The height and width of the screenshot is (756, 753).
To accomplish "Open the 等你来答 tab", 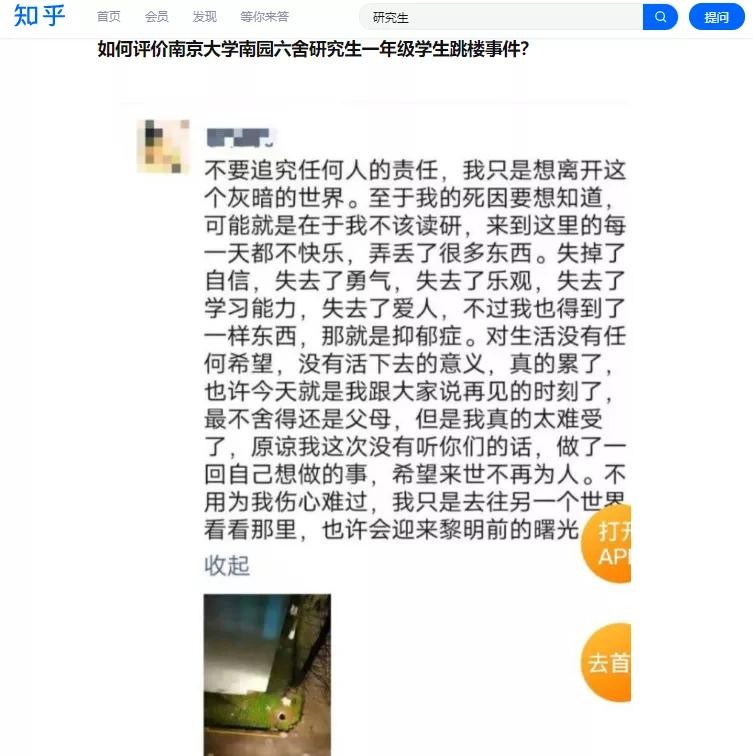I will 264,17.
